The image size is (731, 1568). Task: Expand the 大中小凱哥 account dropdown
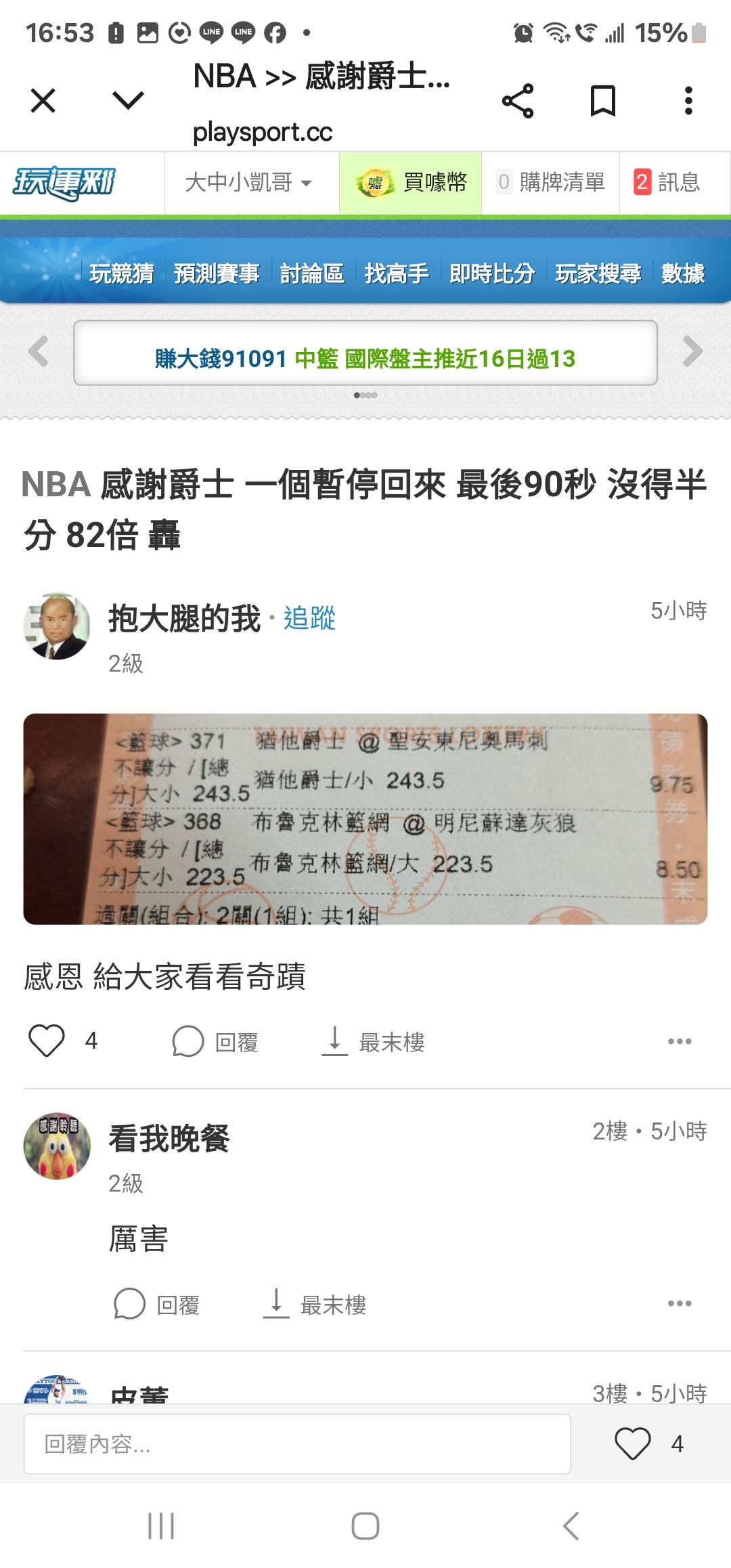click(249, 182)
